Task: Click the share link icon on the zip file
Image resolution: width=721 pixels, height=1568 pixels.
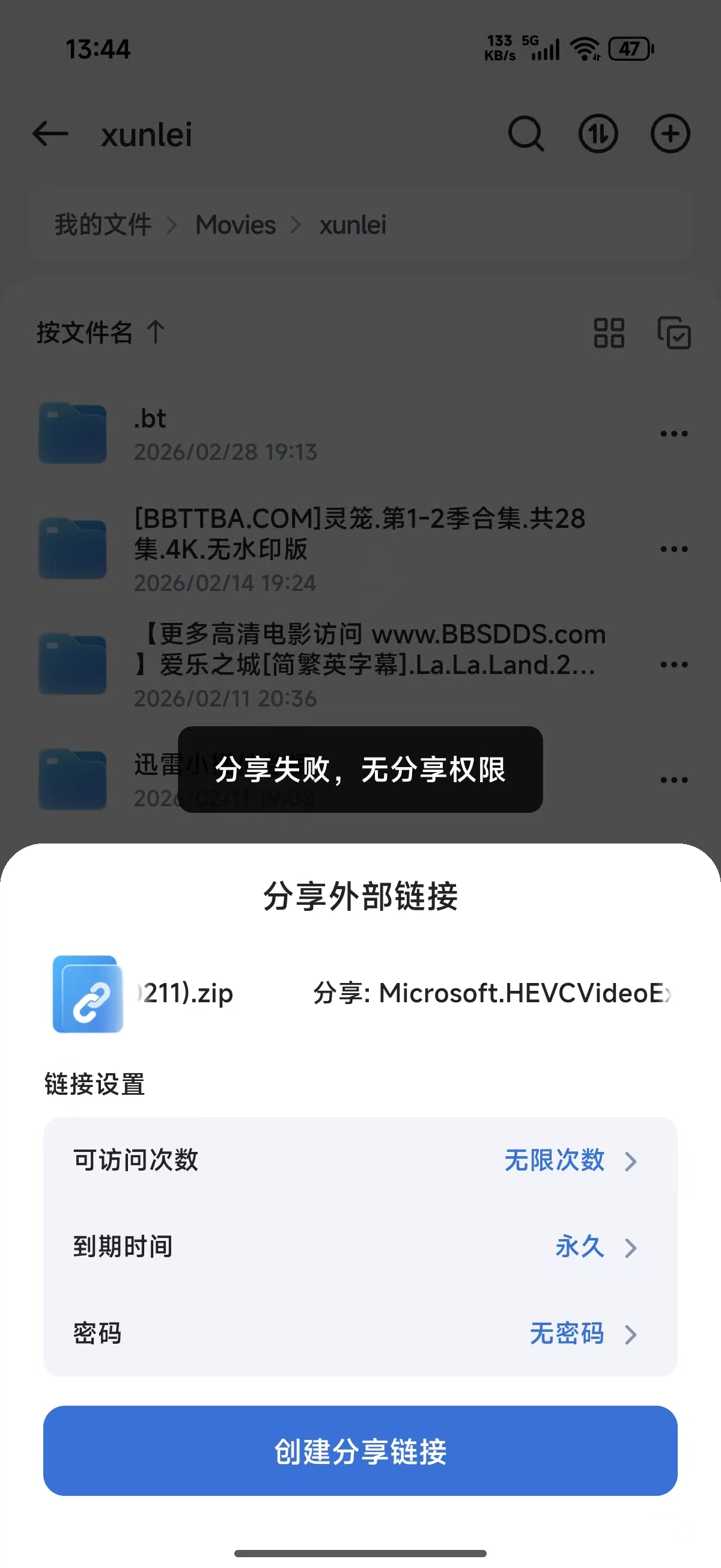Action: (x=87, y=994)
